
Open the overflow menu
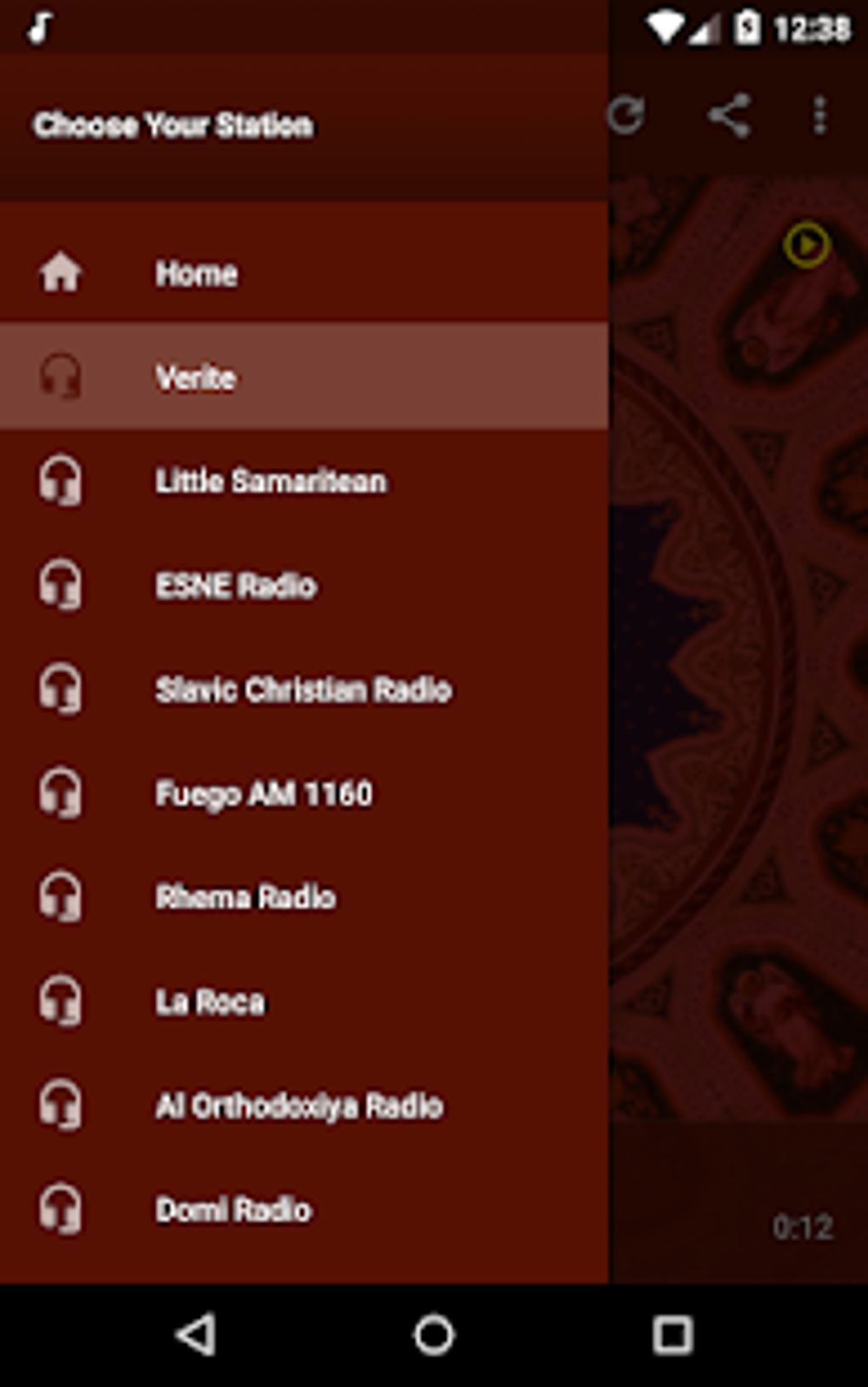[x=819, y=116]
